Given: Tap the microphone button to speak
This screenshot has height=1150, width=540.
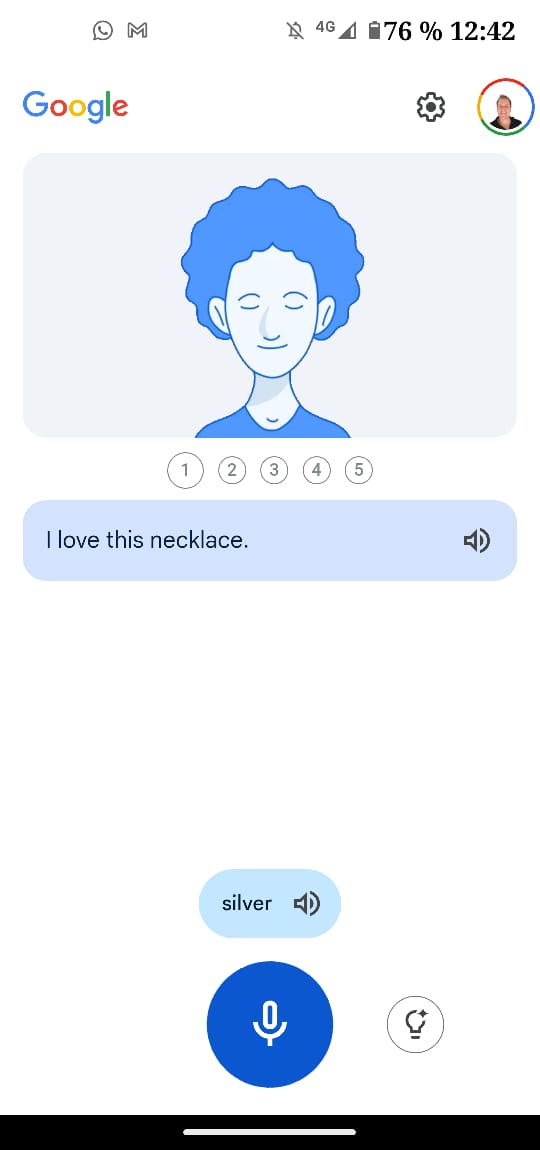Looking at the screenshot, I should click(x=270, y=1024).
